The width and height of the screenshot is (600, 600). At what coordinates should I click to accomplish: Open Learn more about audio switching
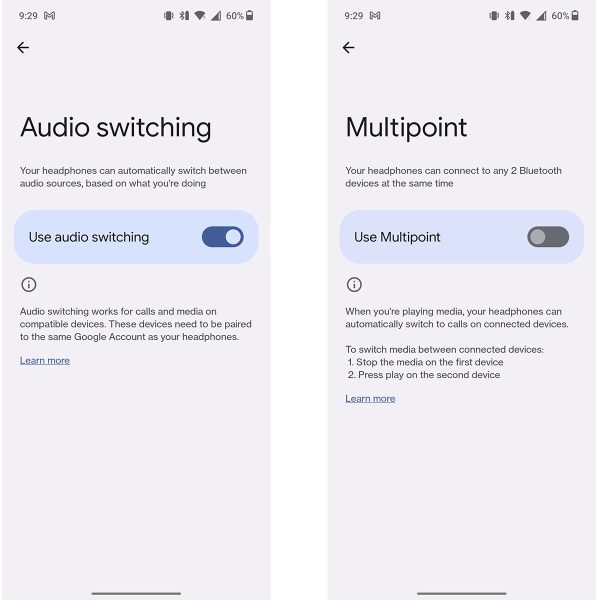click(45, 360)
